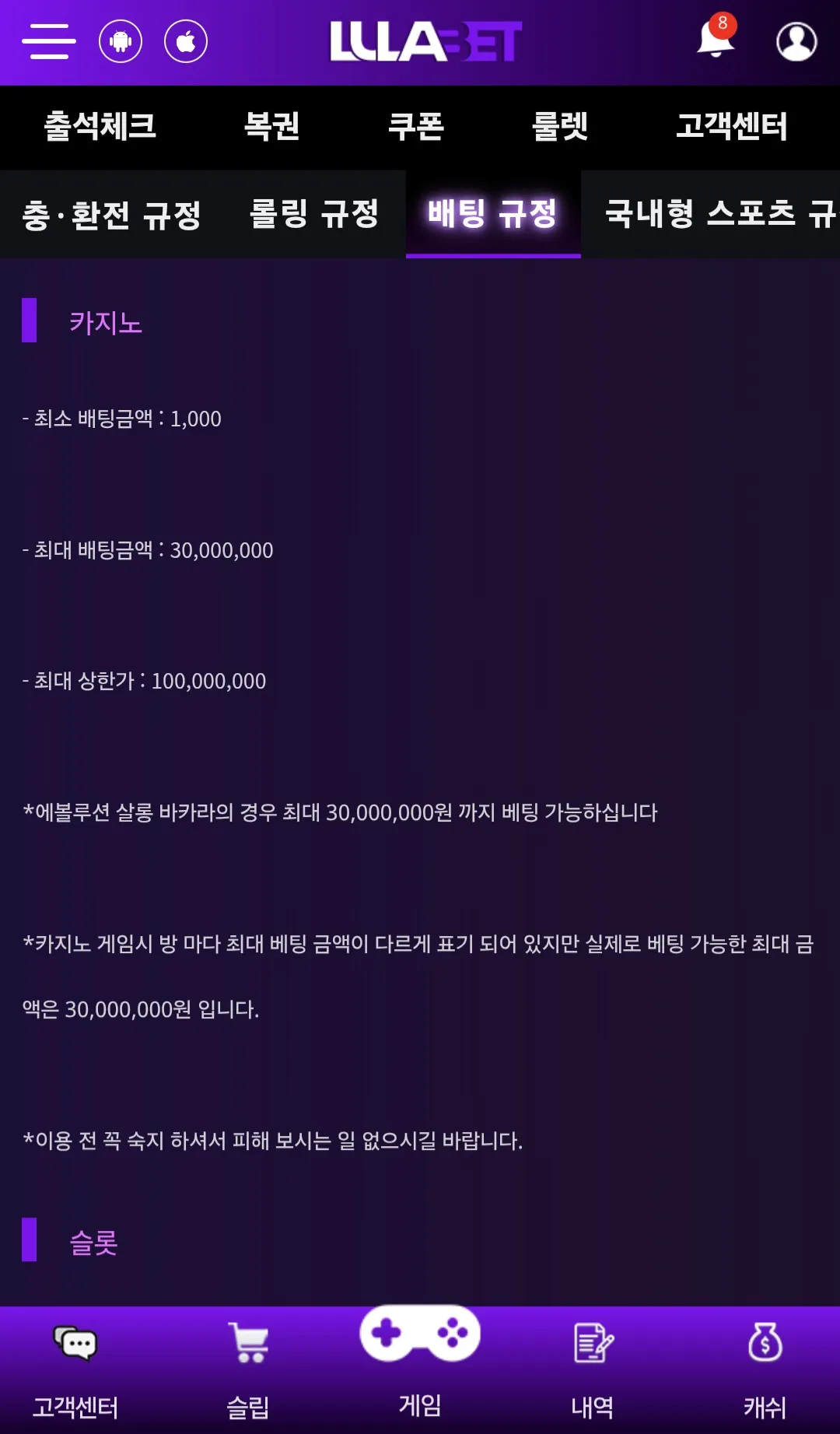Go to 출석체크 menu
This screenshot has height=1434, width=840.
[100, 127]
